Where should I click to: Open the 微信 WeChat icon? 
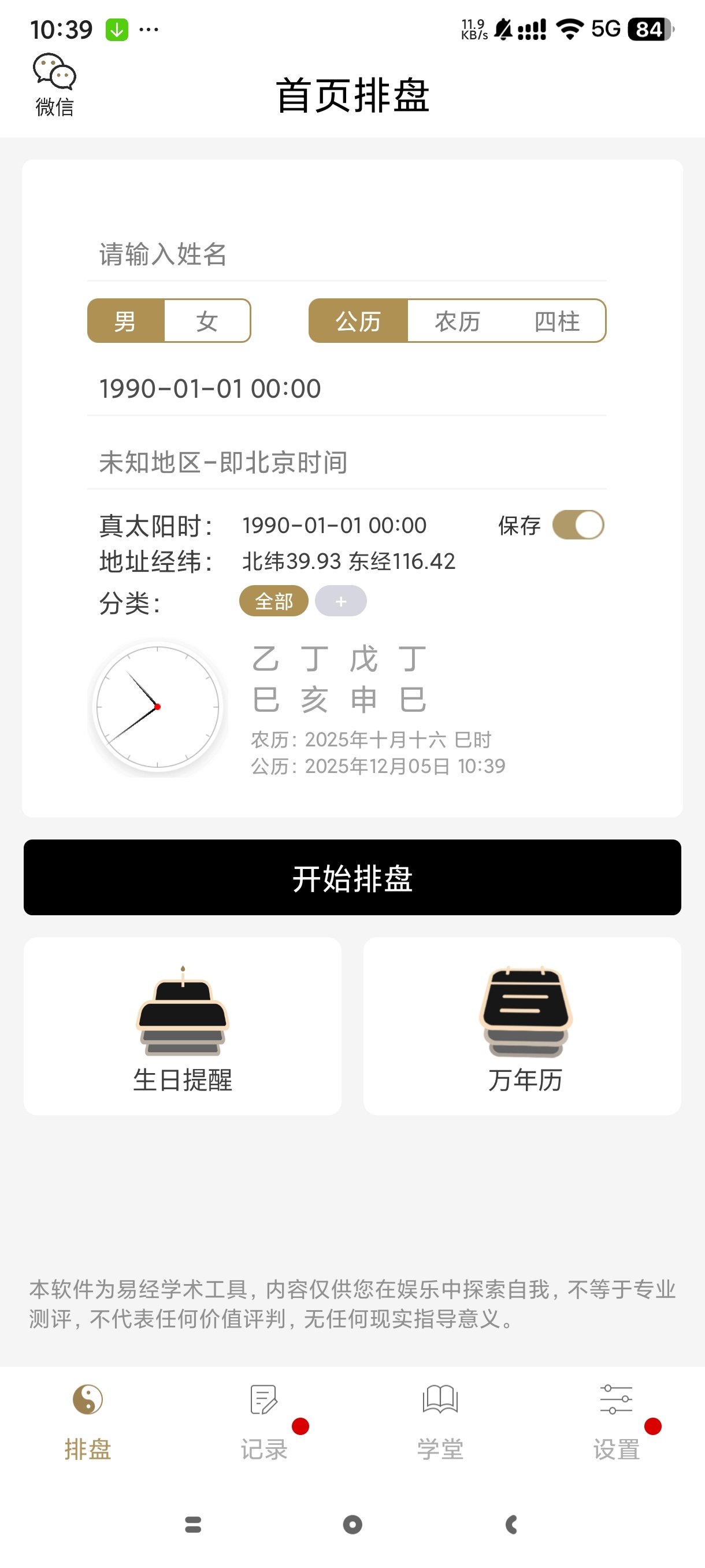[54, 84]
